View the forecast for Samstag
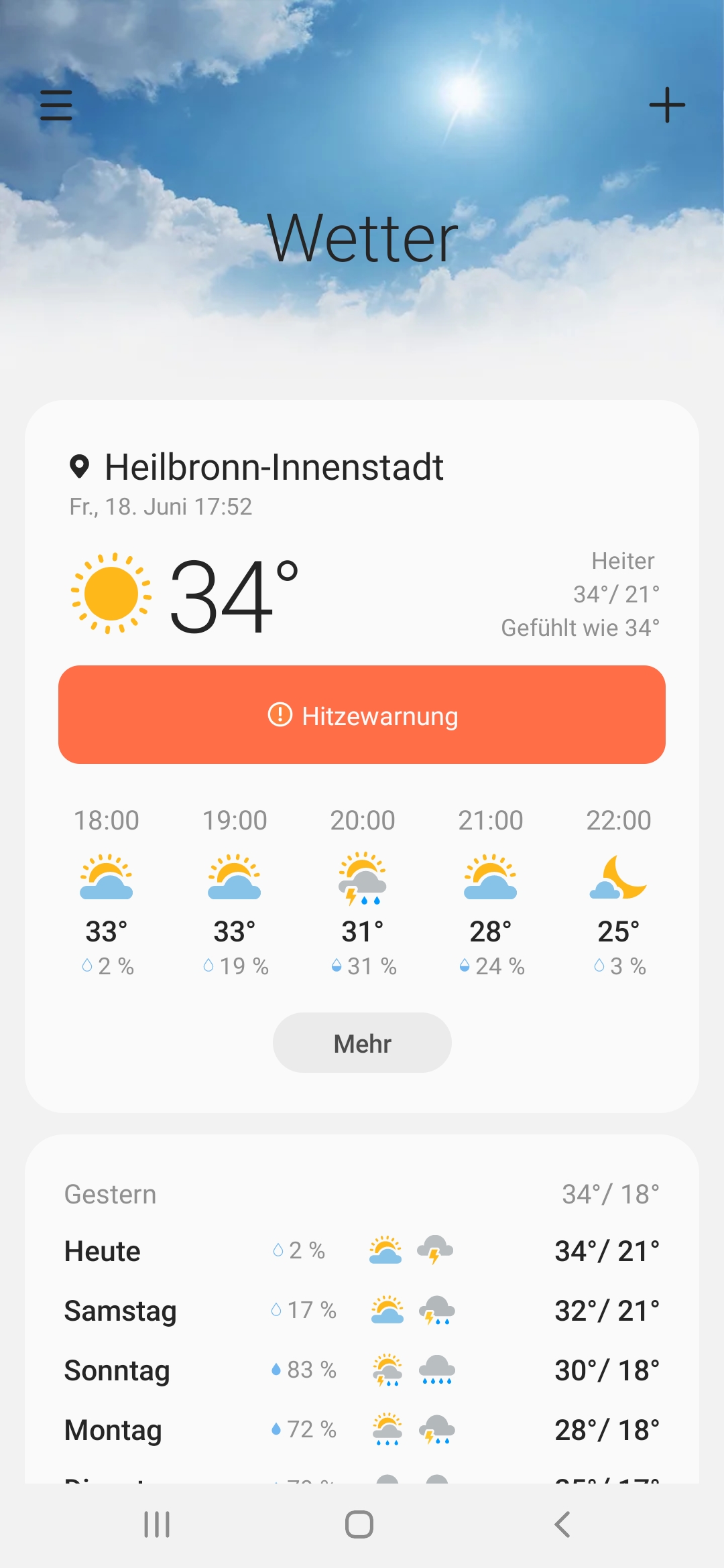The width and height of the screenshot is (724, 1568). [362, 1311]
